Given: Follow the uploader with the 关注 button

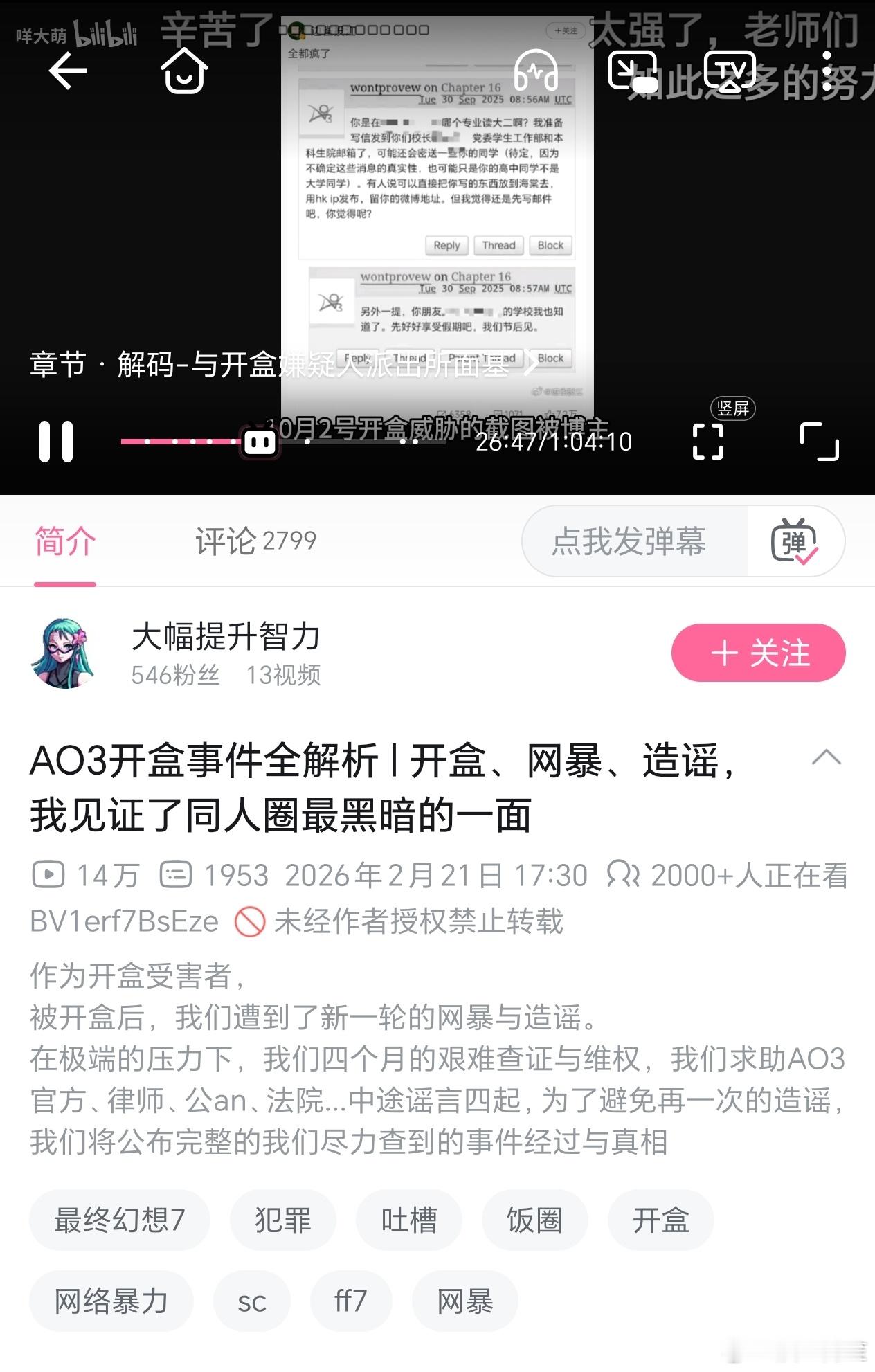Looking at the screenshot, I should [757, 651].
